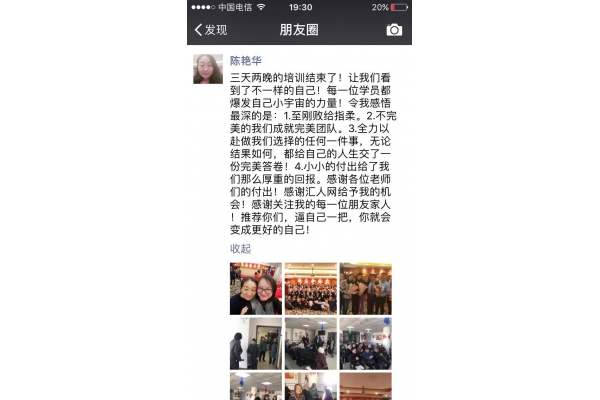Open the third photo in the top row
The height and width of the screenshot is (400, 600).
tap(365, 288)
